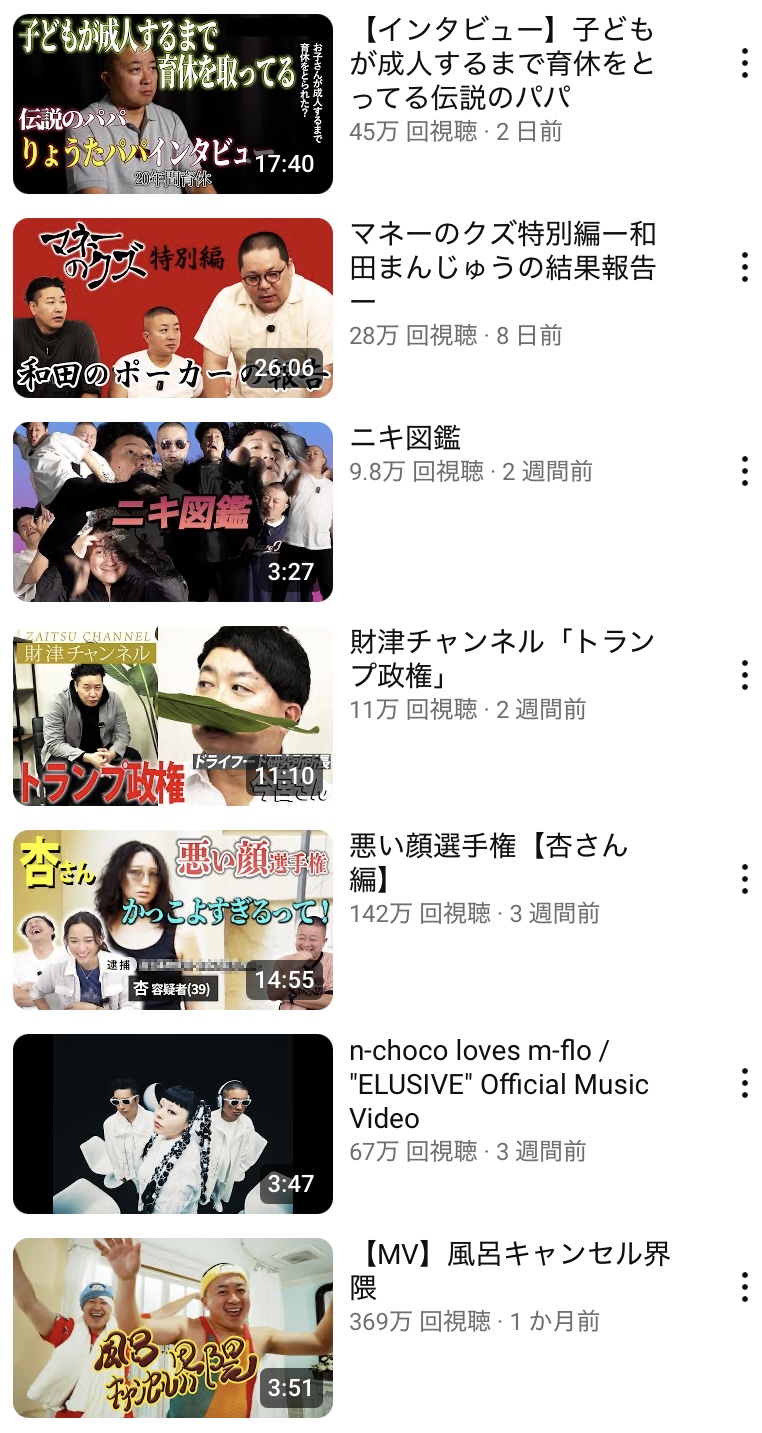
Task: Open more options for マネーのクズ特別編
Action: click(x=744, y=267)
